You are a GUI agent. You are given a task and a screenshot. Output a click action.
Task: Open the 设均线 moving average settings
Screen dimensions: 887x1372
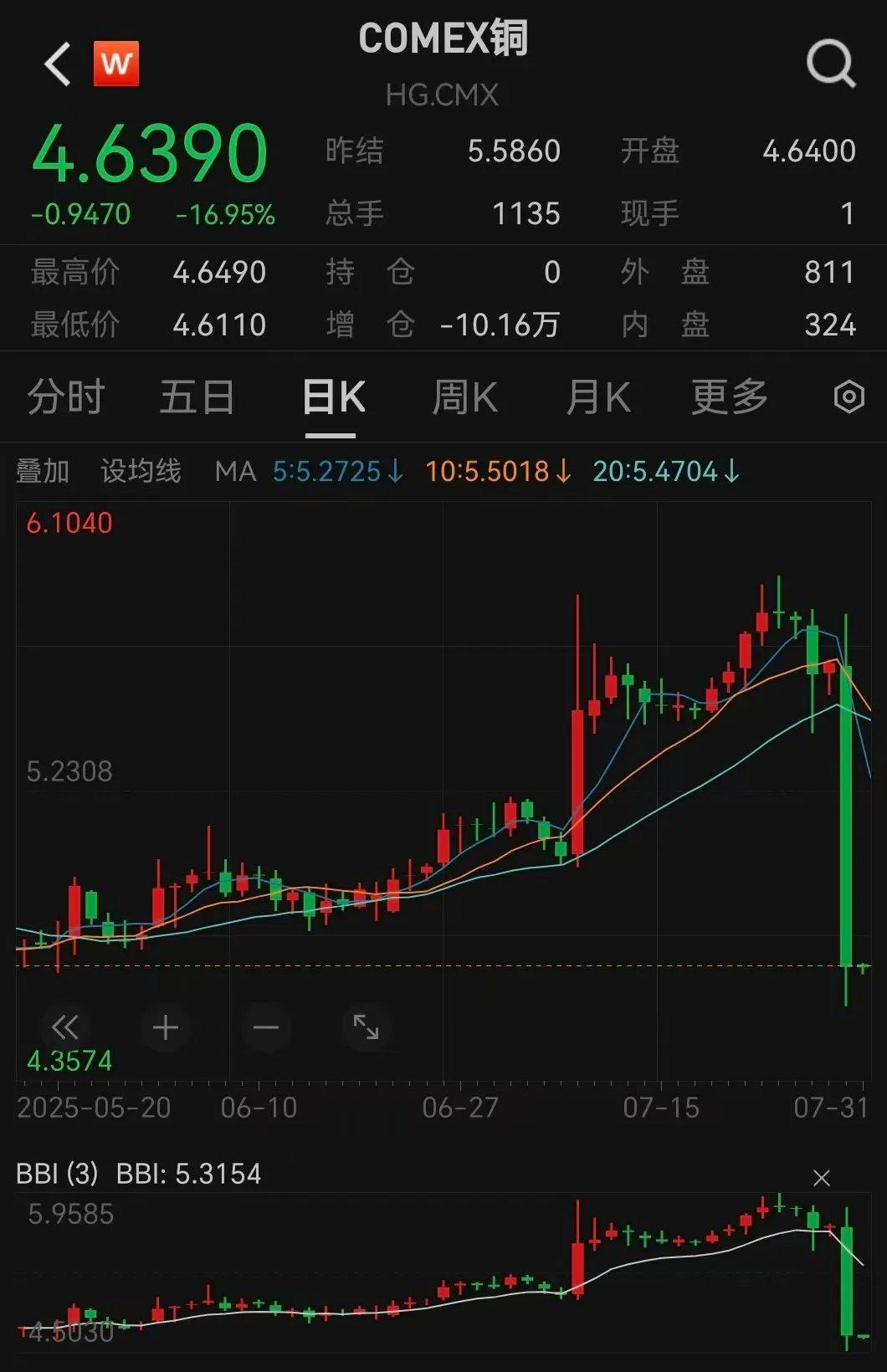141,472
